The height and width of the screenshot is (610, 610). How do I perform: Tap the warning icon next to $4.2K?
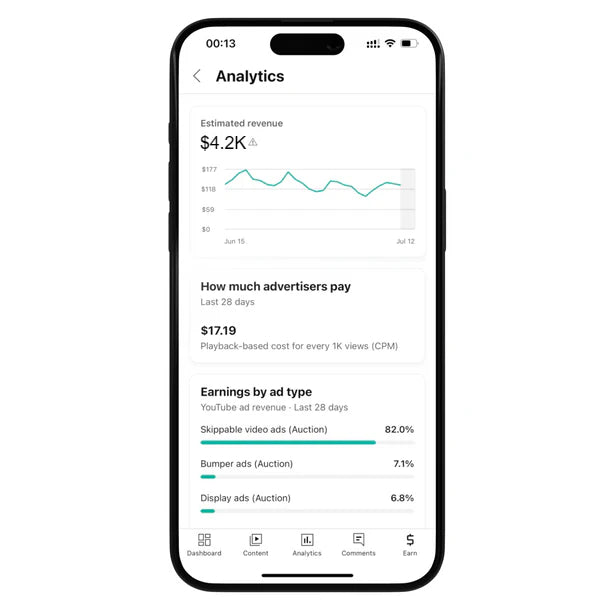point(253,143)
